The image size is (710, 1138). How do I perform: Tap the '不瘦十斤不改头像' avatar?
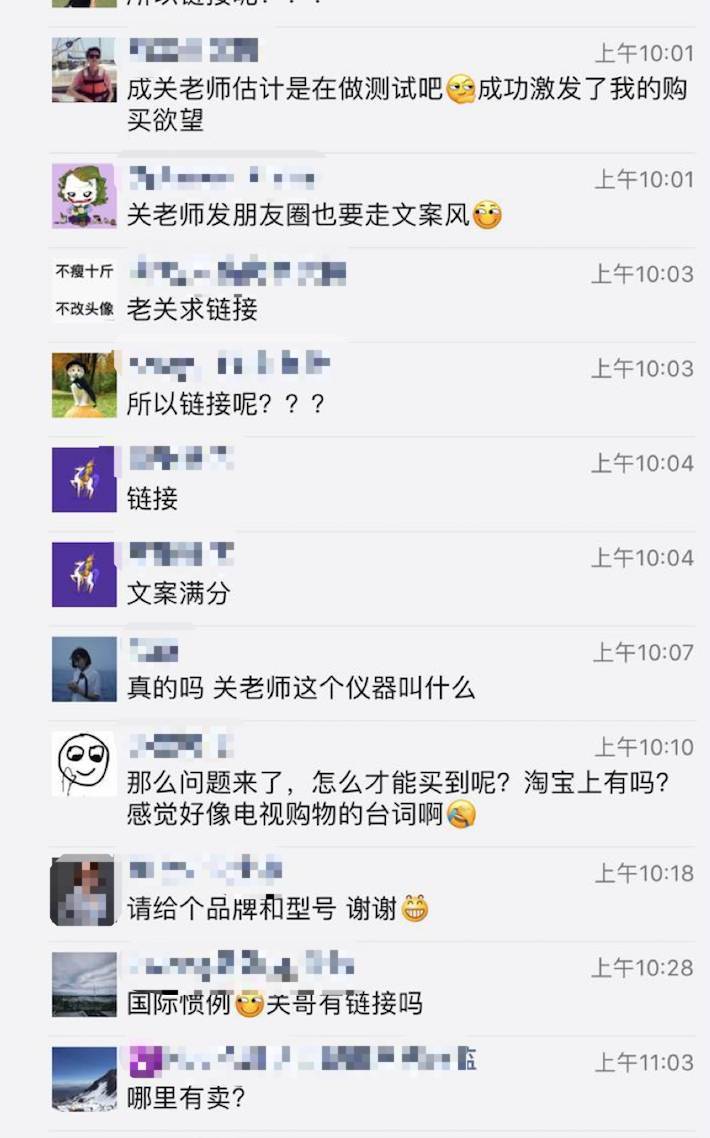[x=84, y=291]
